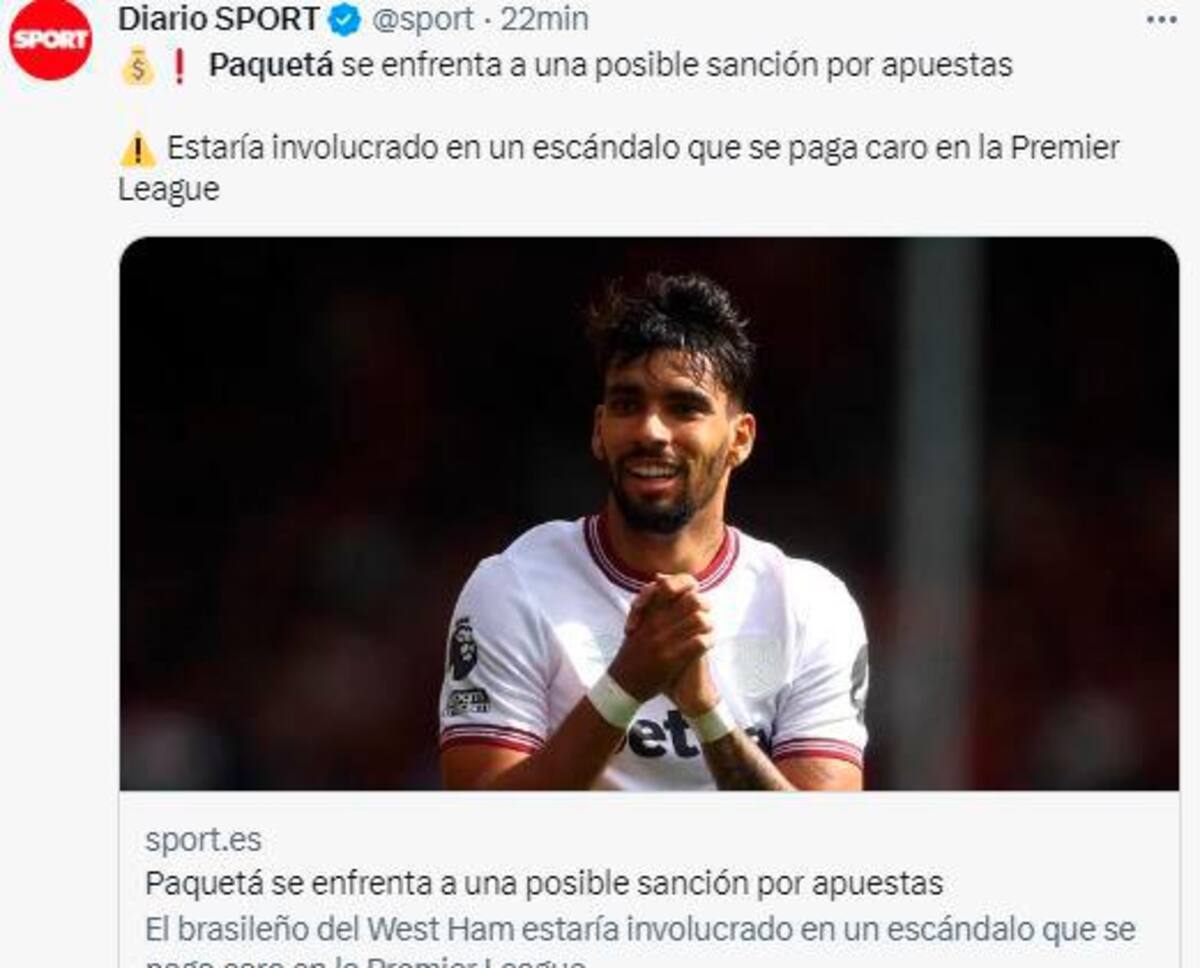Open Diario SPORT's profile avatar

[x=50, y=39]
